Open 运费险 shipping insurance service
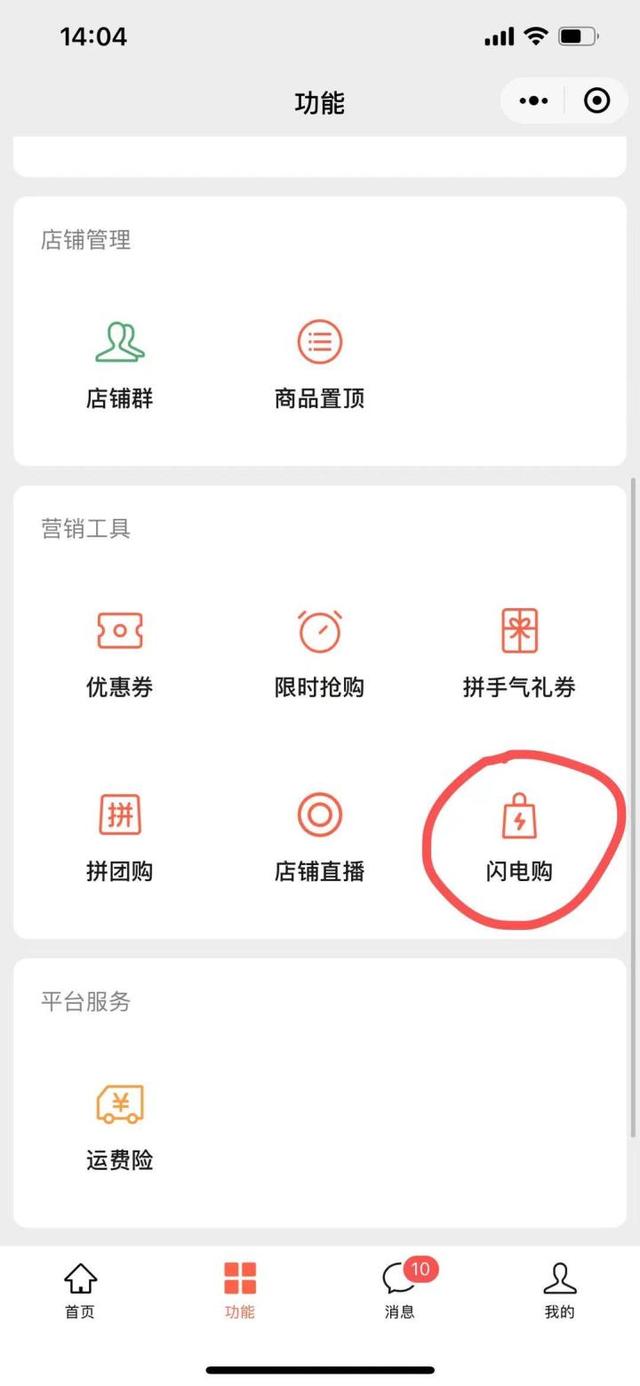This screenshot has width=640, height=1386. (x=120, y=1128)
